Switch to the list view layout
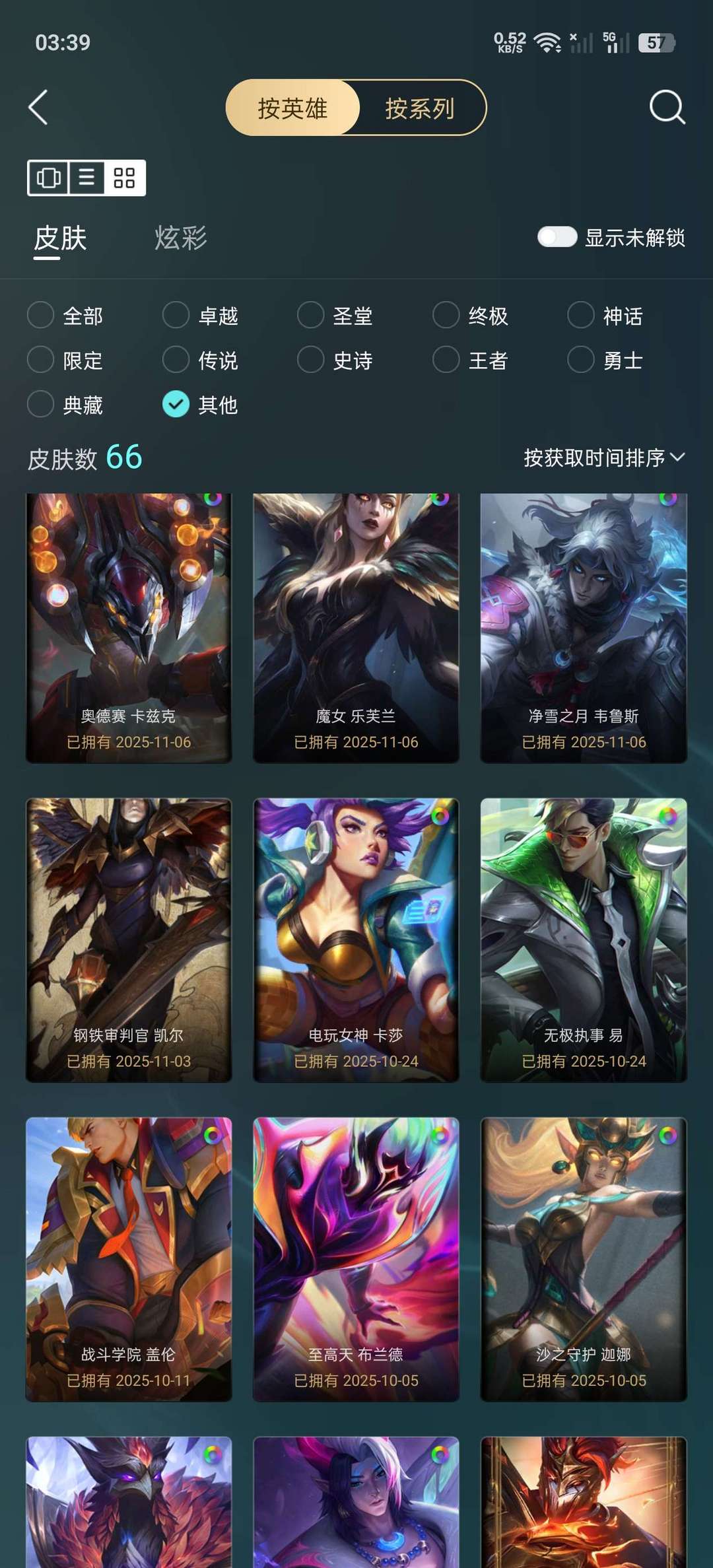Viewport: 713px width, 1568px height. (x=86, y=178)
